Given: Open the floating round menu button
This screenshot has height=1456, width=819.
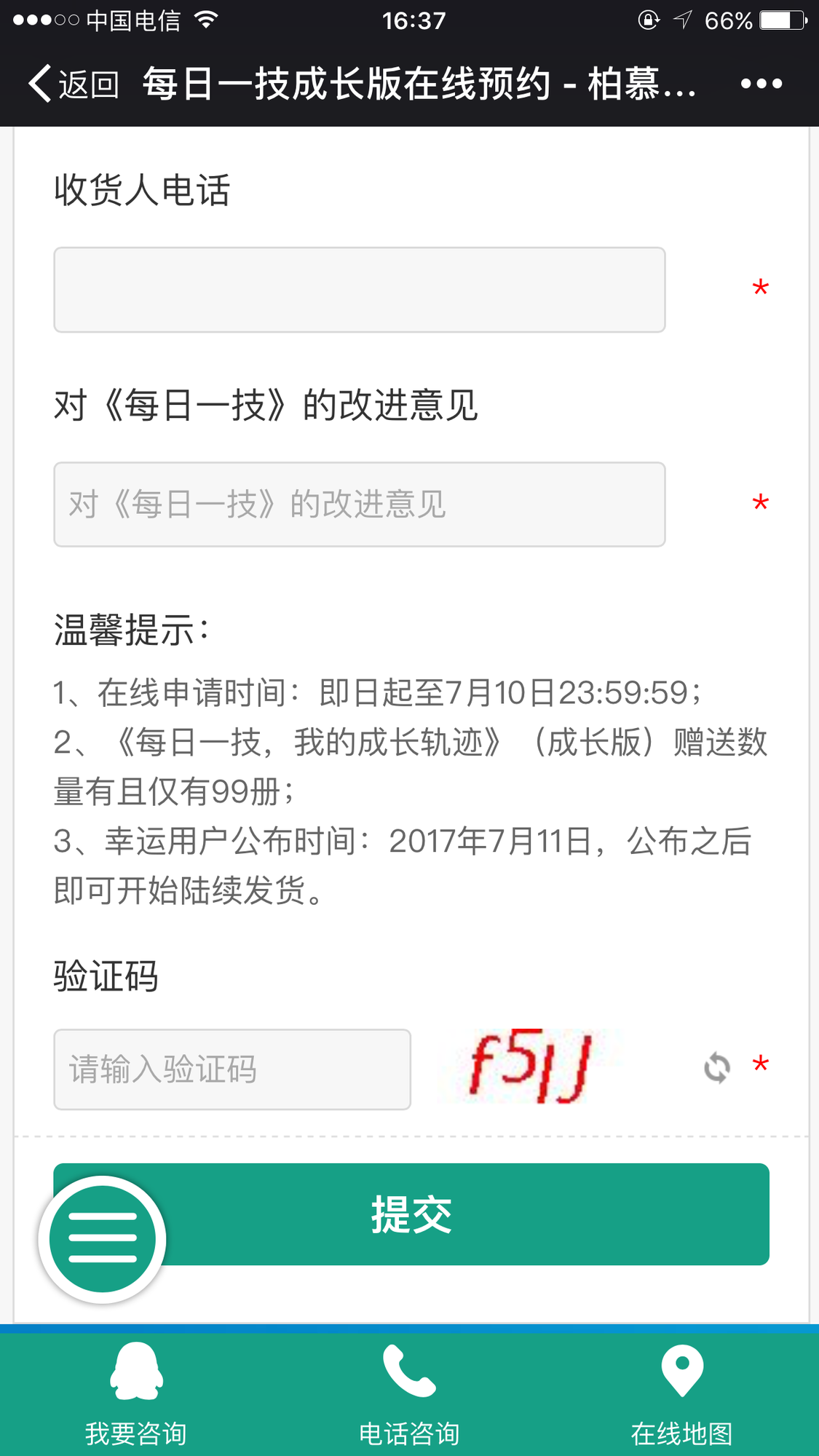Looking at the screenshot, I should [x=103, y=1239].
